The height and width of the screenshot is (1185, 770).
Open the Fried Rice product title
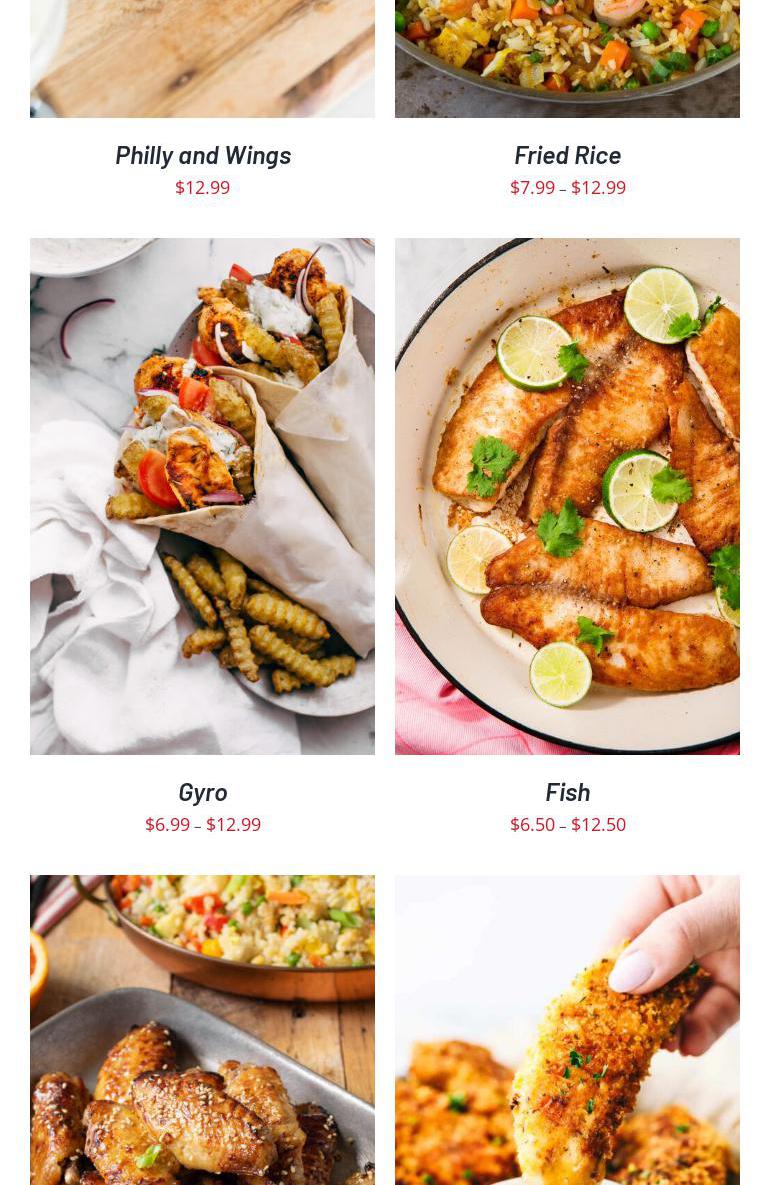click(x=567, y=155)
